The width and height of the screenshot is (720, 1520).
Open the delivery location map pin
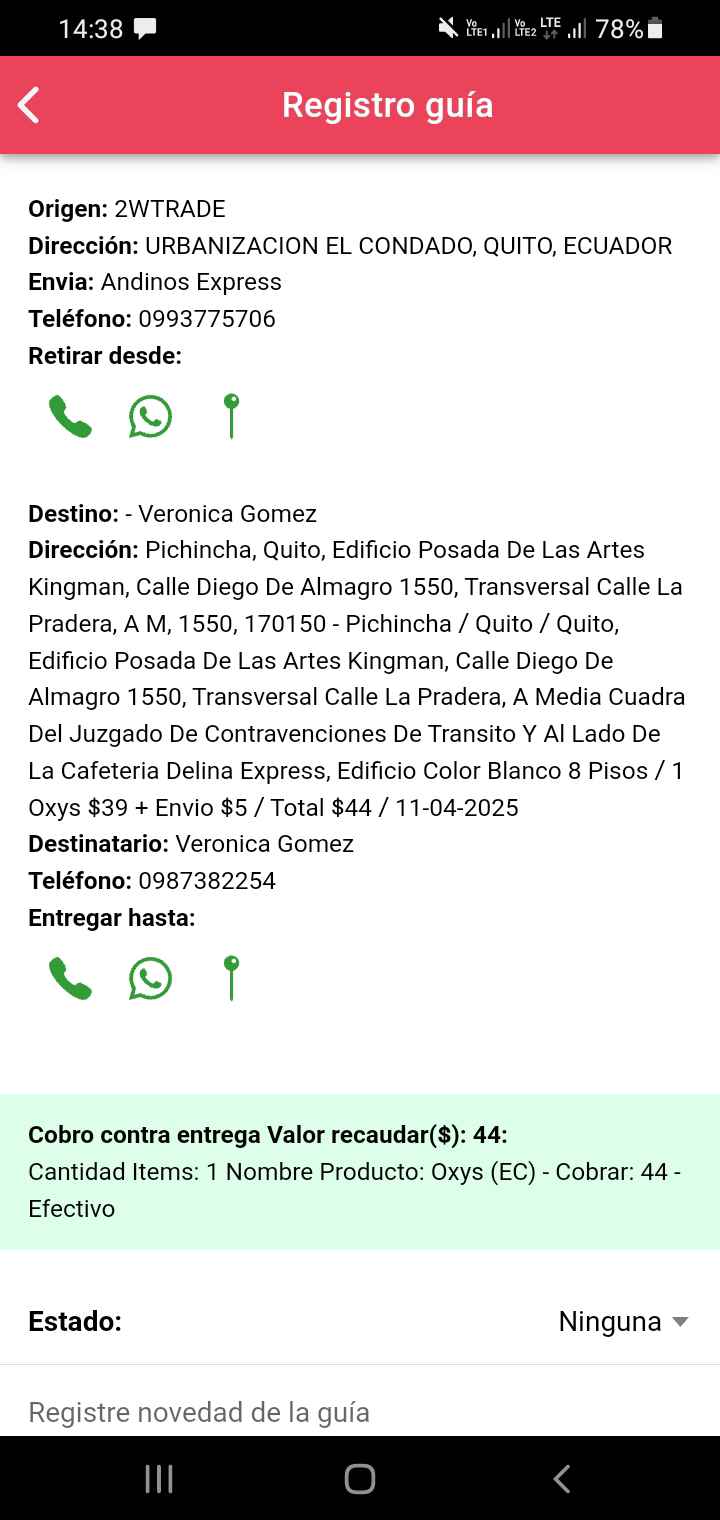[231, 978]
